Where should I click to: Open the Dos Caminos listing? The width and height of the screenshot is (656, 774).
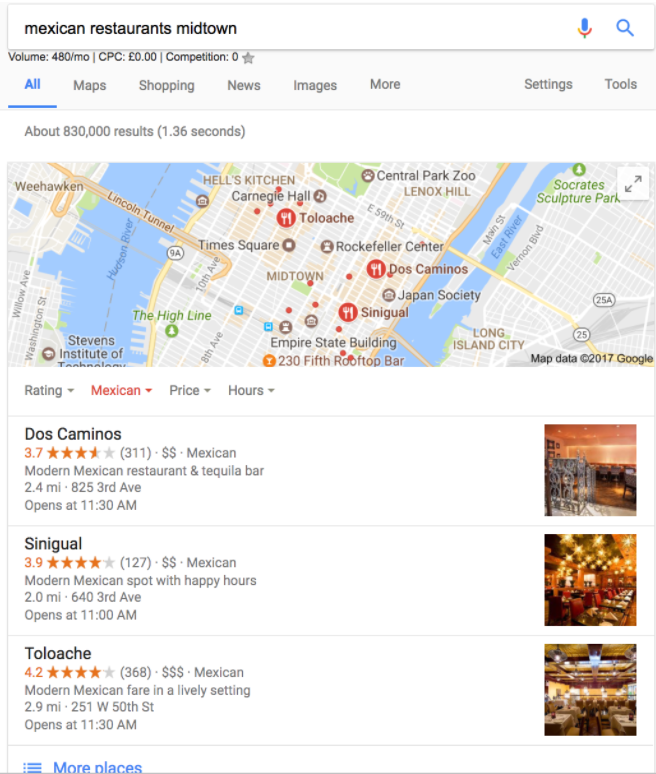pos(73,434)
